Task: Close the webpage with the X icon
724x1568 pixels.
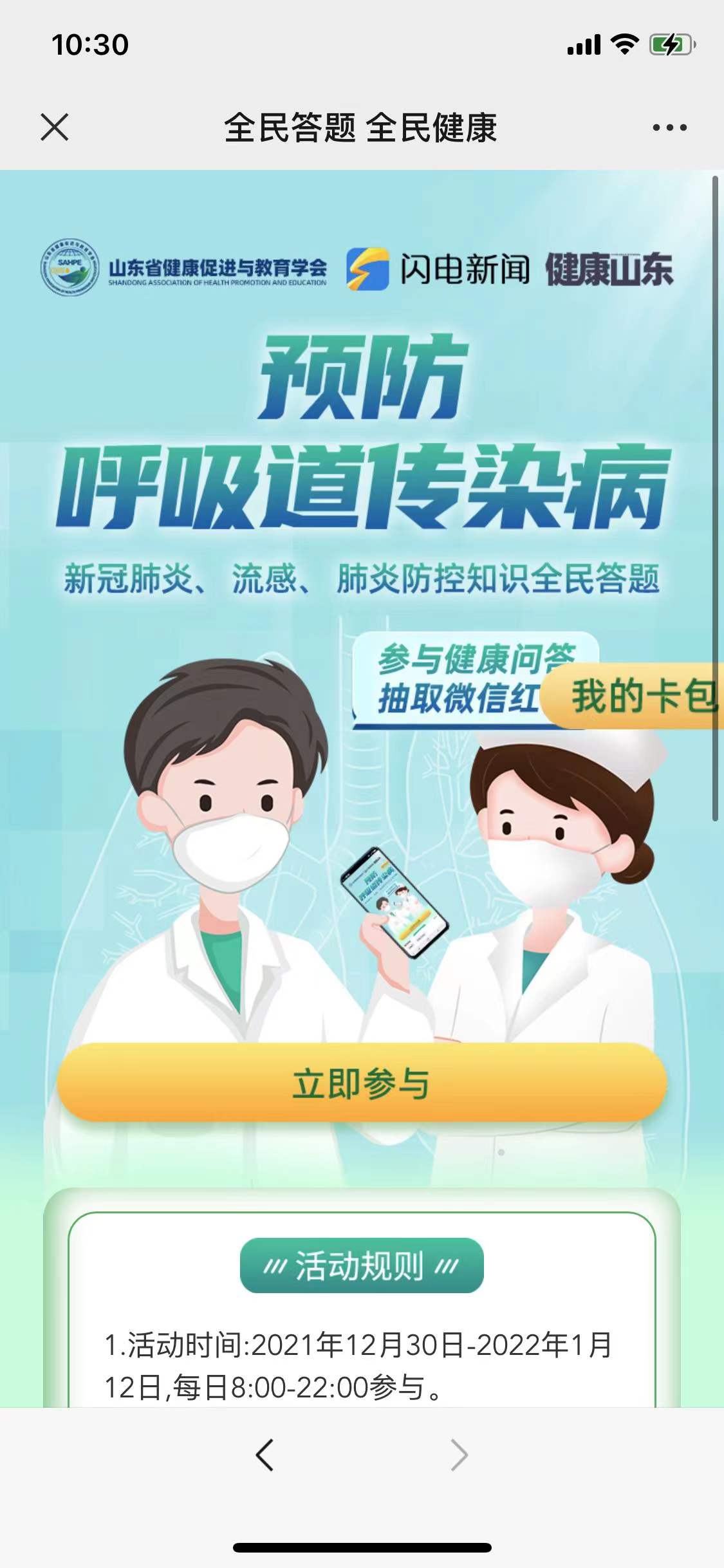Action: [54, 127]
